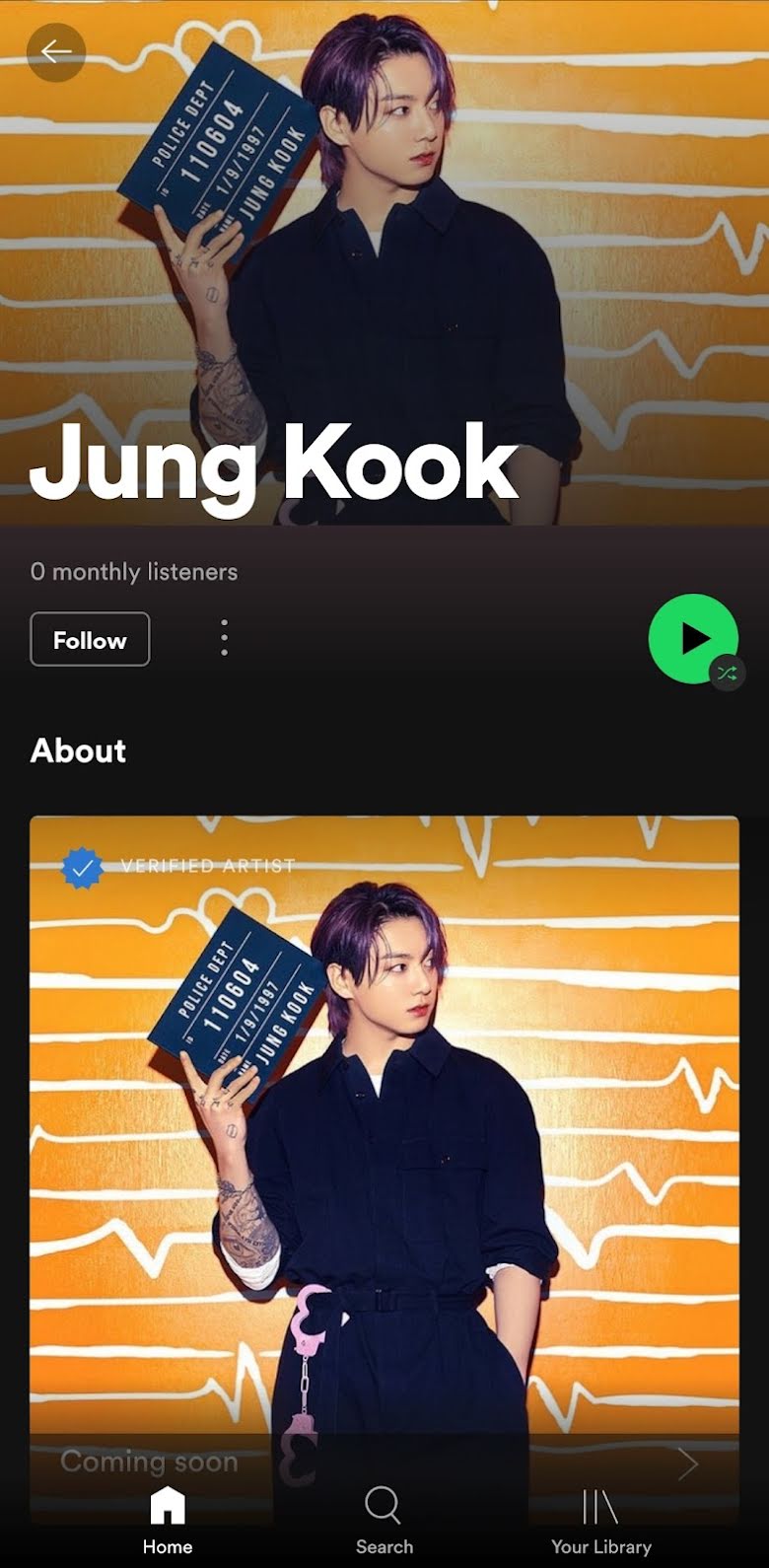Follow Jung Kook
Viewport: 769px width, 1568px height.
90,639
